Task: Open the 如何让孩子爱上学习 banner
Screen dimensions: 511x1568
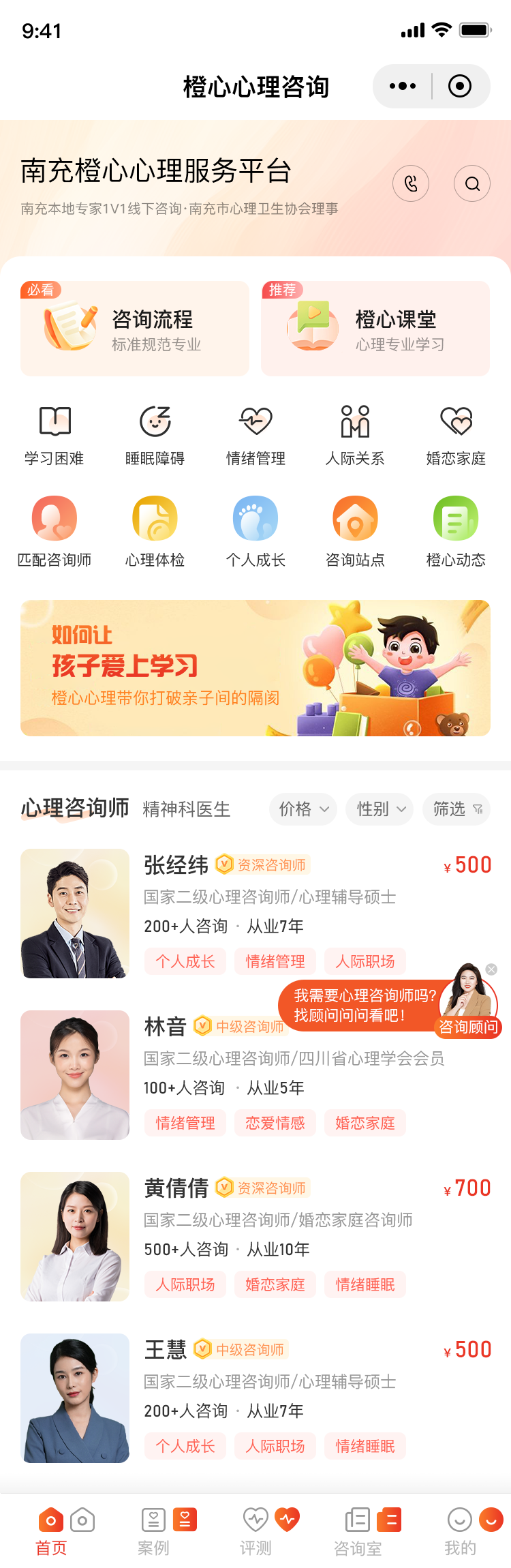Action: [255, 668]
